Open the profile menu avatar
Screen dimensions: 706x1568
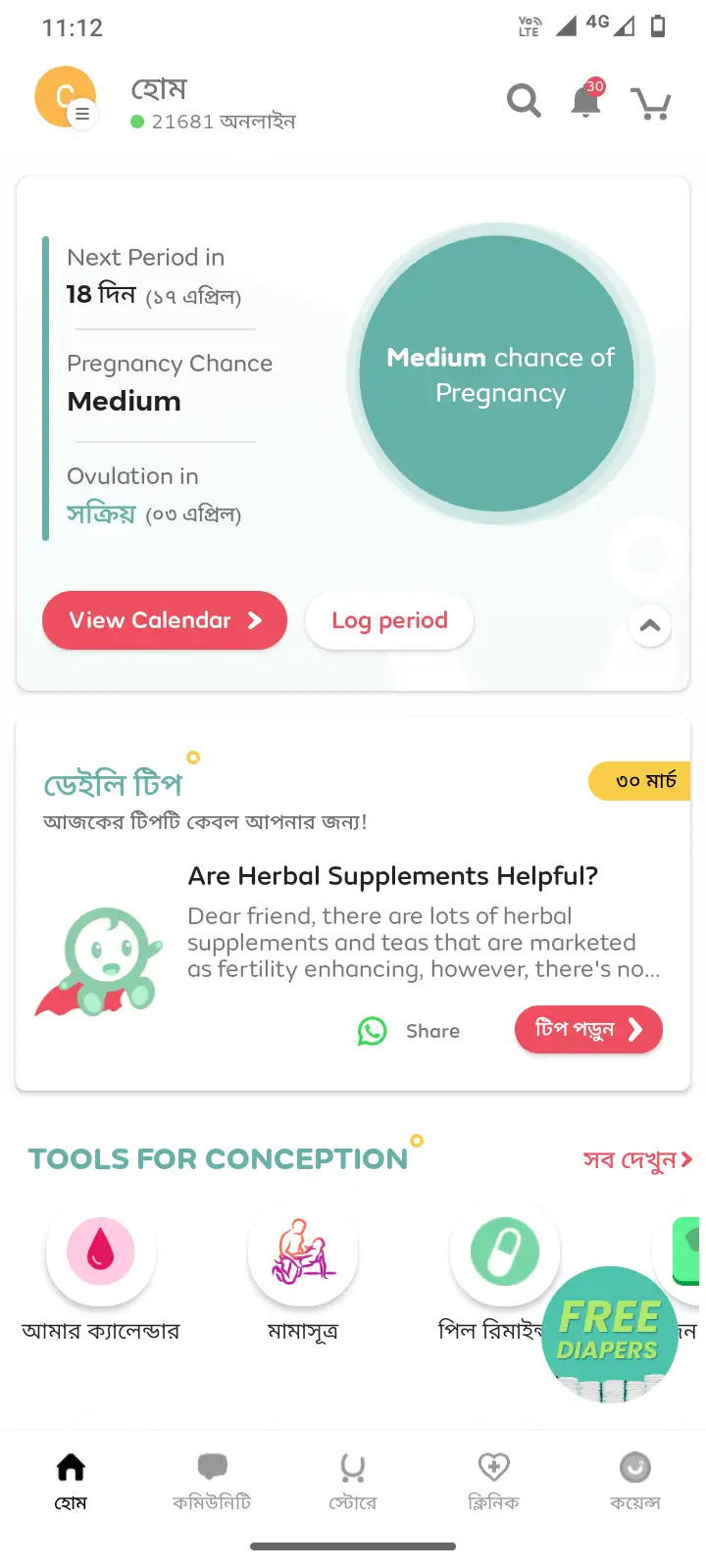(x=65, y=97)
